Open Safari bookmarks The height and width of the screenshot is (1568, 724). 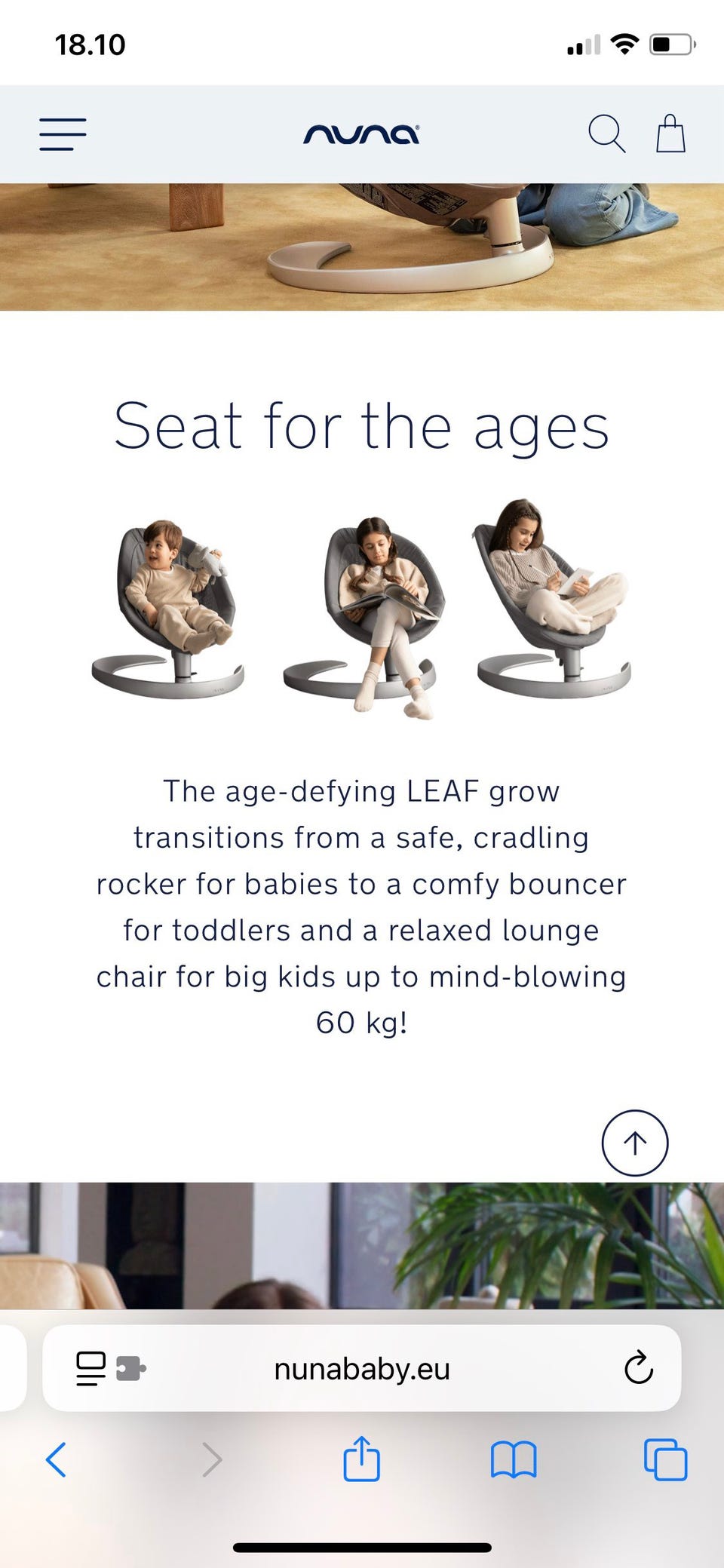(514, 1459)
